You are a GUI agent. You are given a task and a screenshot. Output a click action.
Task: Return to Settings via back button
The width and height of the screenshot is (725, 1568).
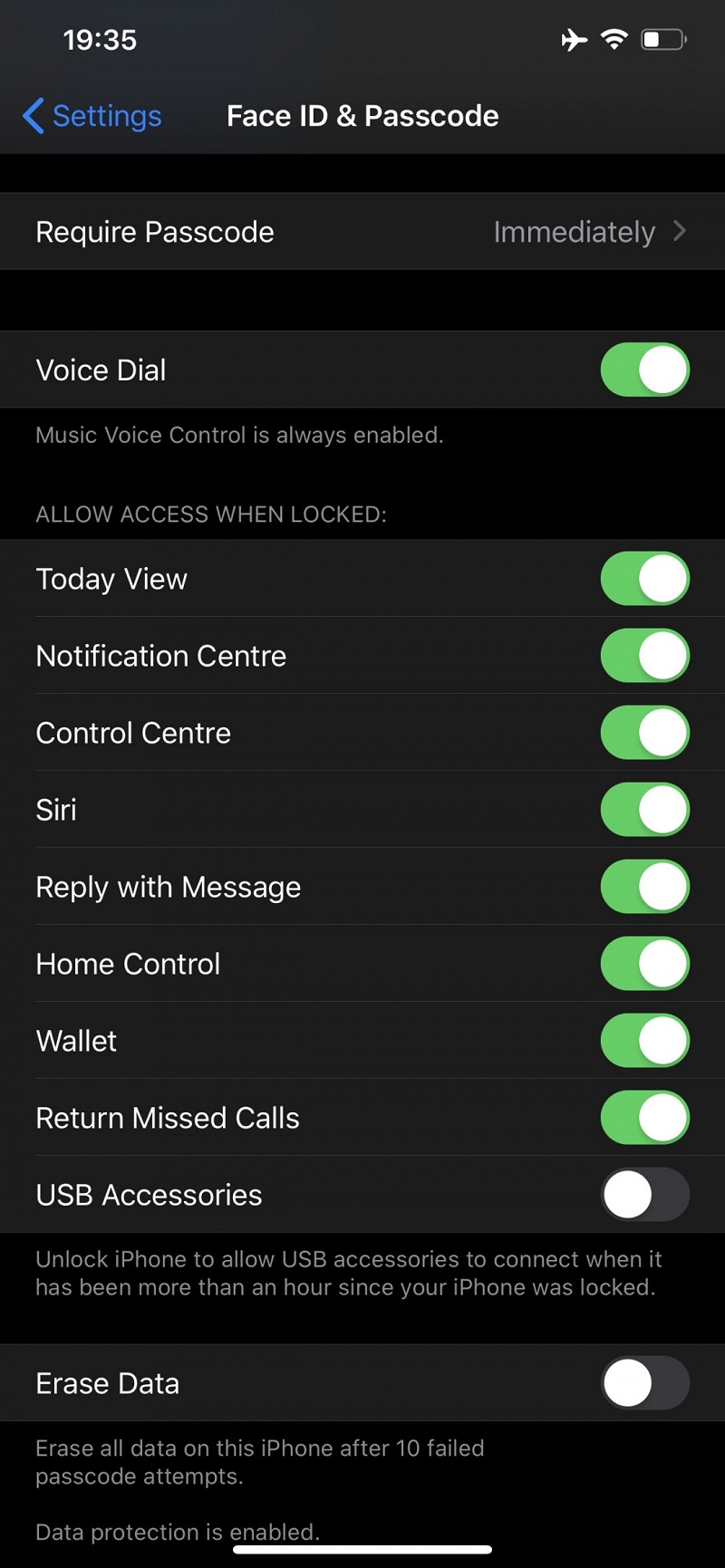[x=91, y=116]
